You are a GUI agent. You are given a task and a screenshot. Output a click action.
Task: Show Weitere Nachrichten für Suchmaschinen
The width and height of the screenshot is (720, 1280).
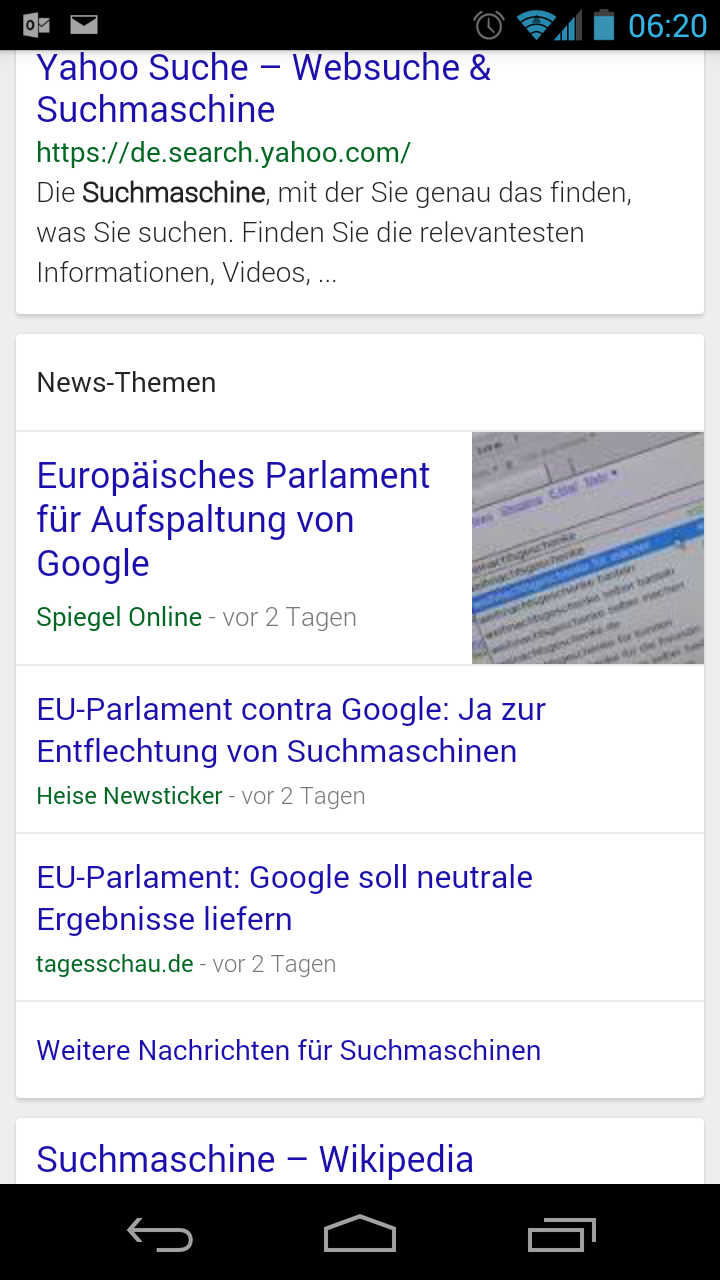pyautogui.click(x=289, y=1050)
